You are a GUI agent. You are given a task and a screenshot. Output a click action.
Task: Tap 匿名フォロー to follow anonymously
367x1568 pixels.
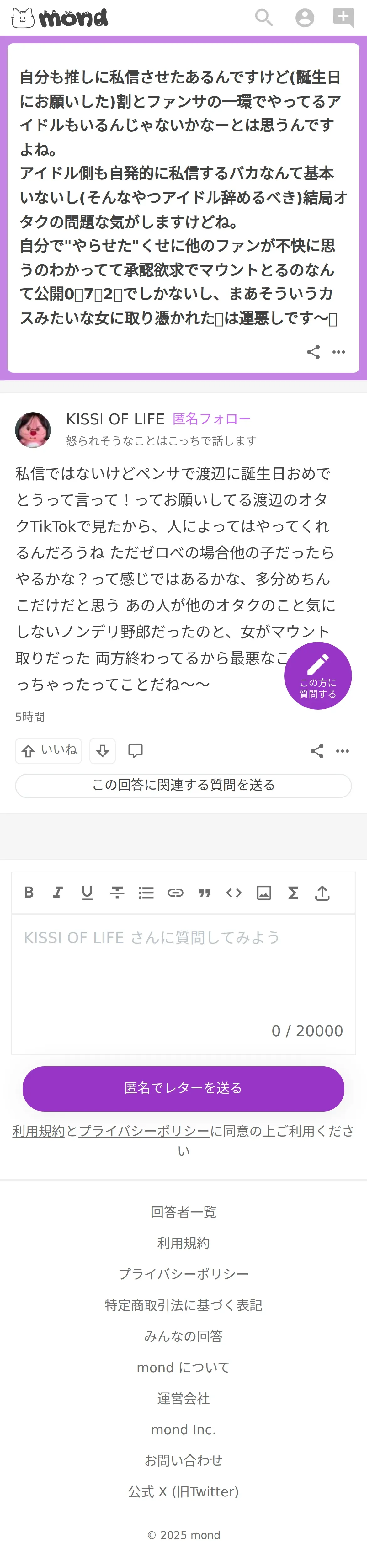pos(211,419)
